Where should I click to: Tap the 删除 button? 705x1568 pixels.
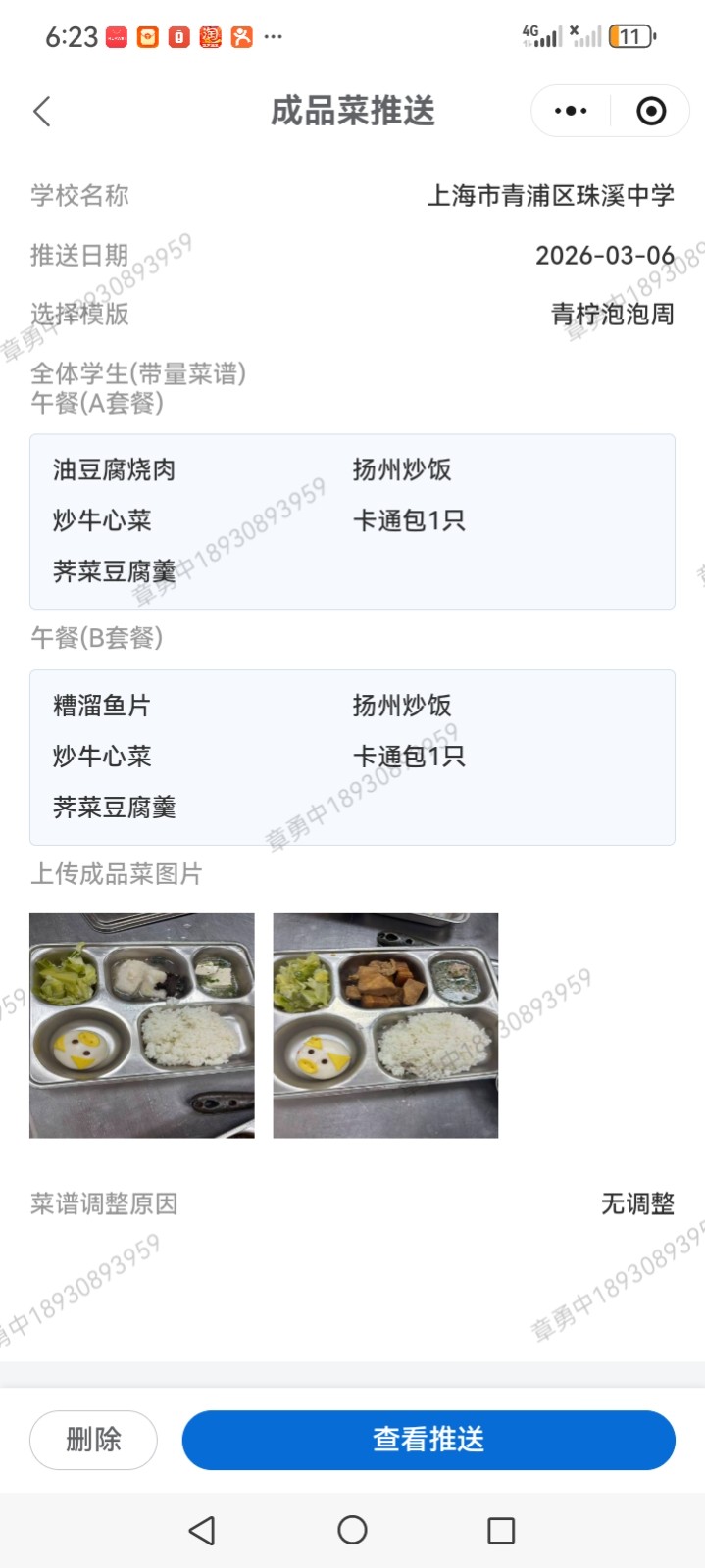coord(93,1440)
